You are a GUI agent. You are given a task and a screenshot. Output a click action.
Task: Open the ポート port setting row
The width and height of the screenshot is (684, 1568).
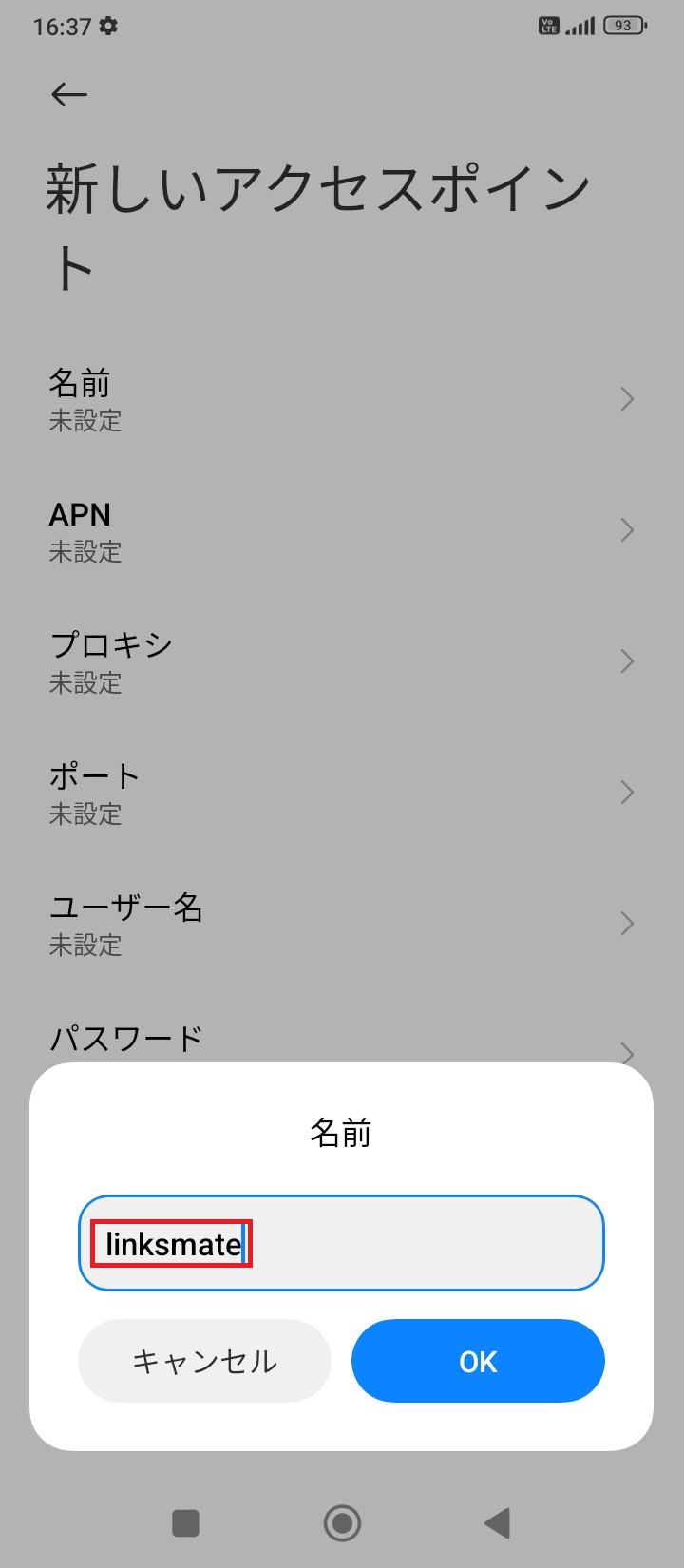(342, 792)
